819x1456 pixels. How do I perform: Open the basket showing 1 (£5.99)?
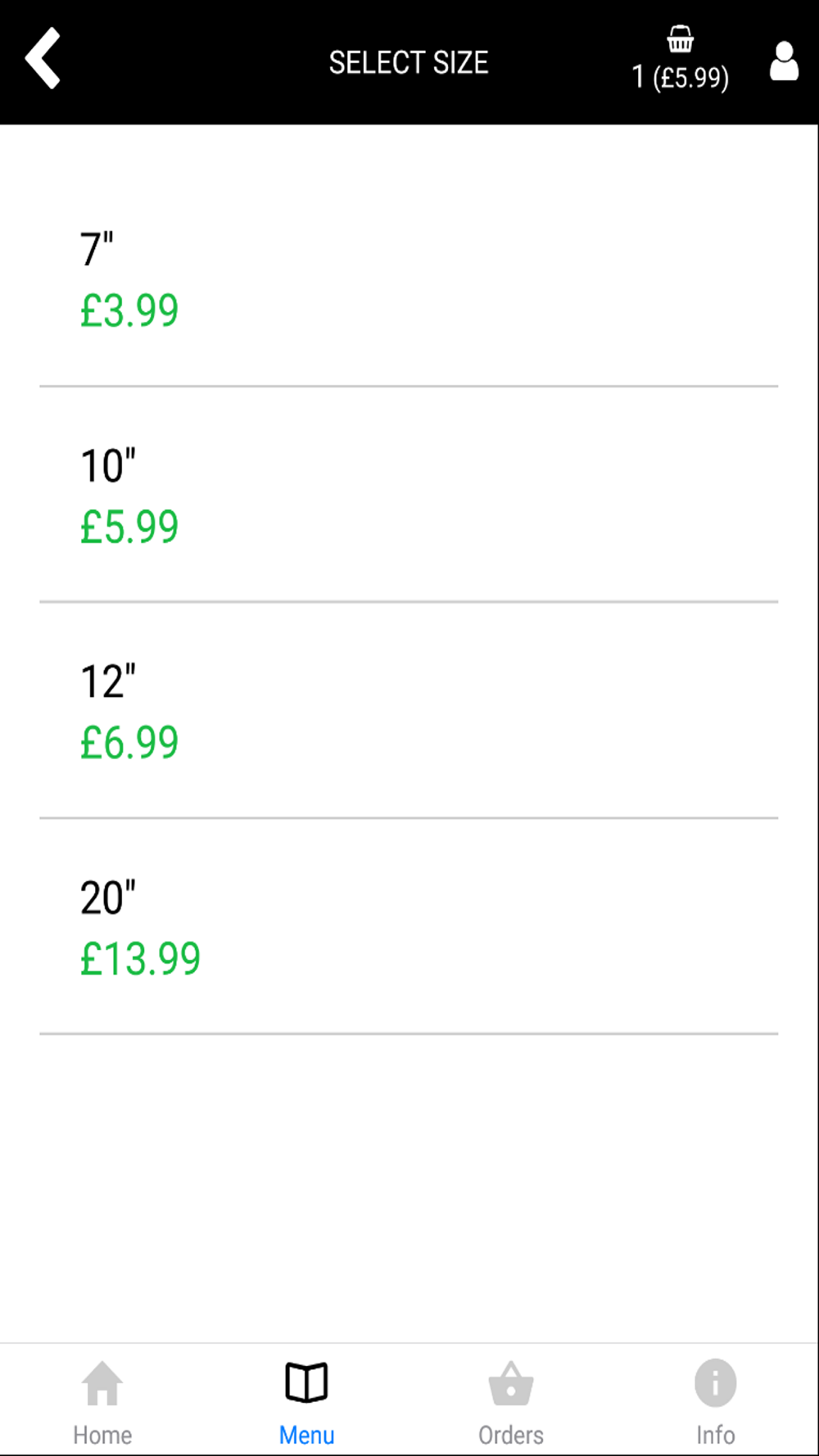pos(680,59)
